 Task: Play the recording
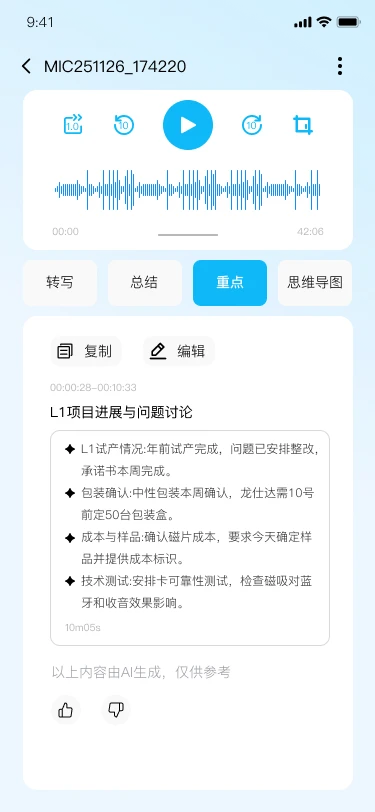pos(188,125)
